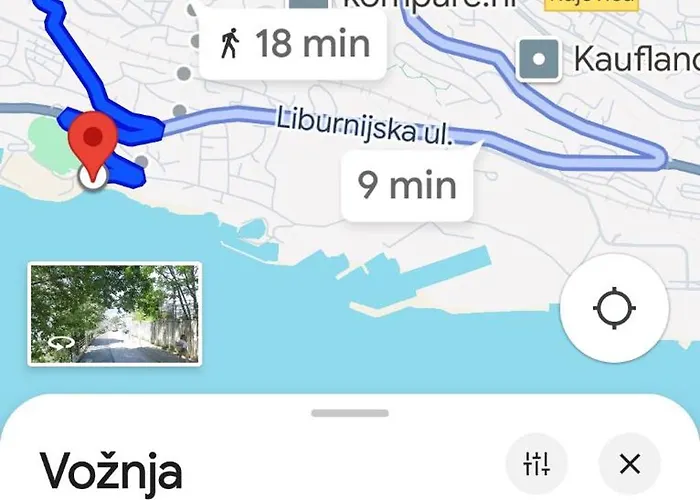Screen dimensions: 700x500
Task: Close the Vožnja directions panel
Action: click(x=629, y=463)
